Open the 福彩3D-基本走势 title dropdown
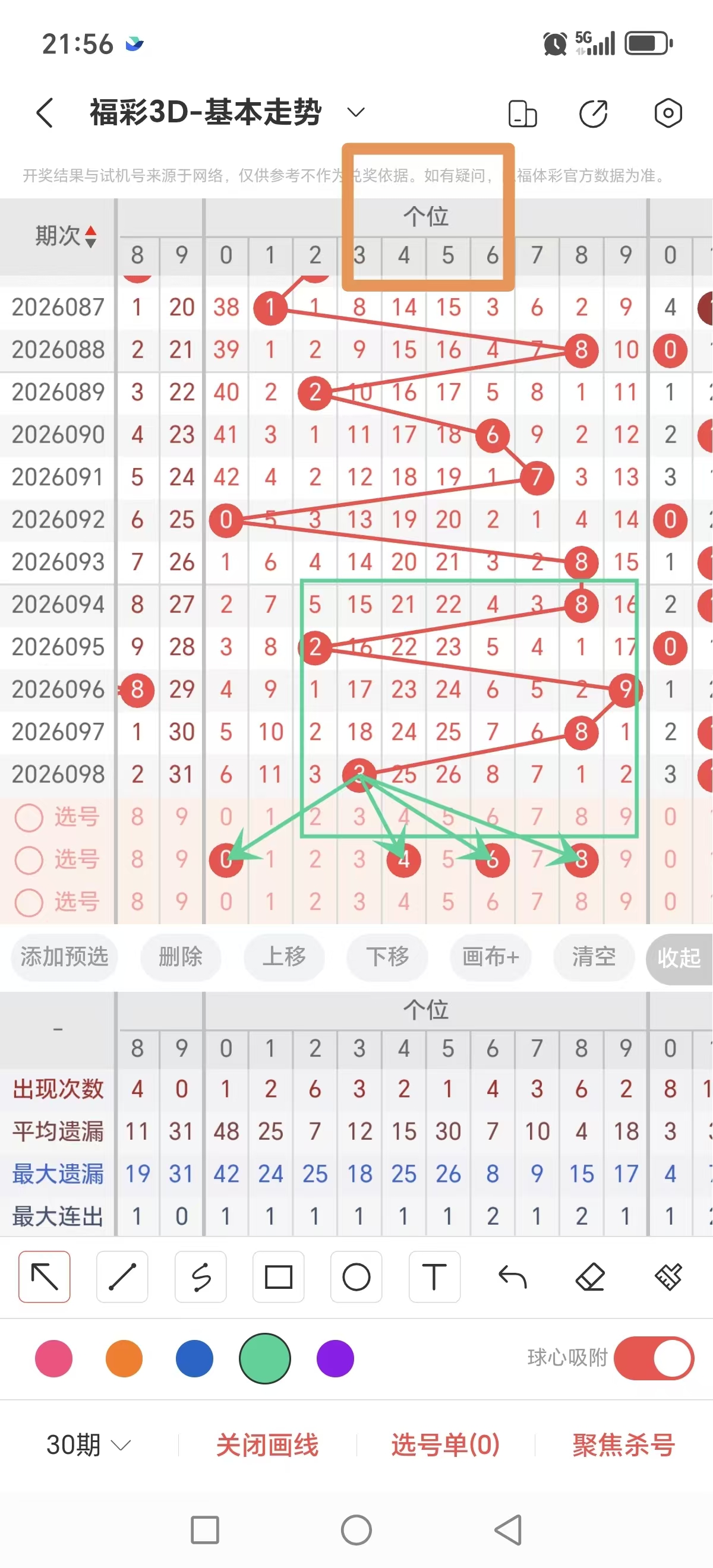This screenshot has width=713, height=1568. point(355,113)
